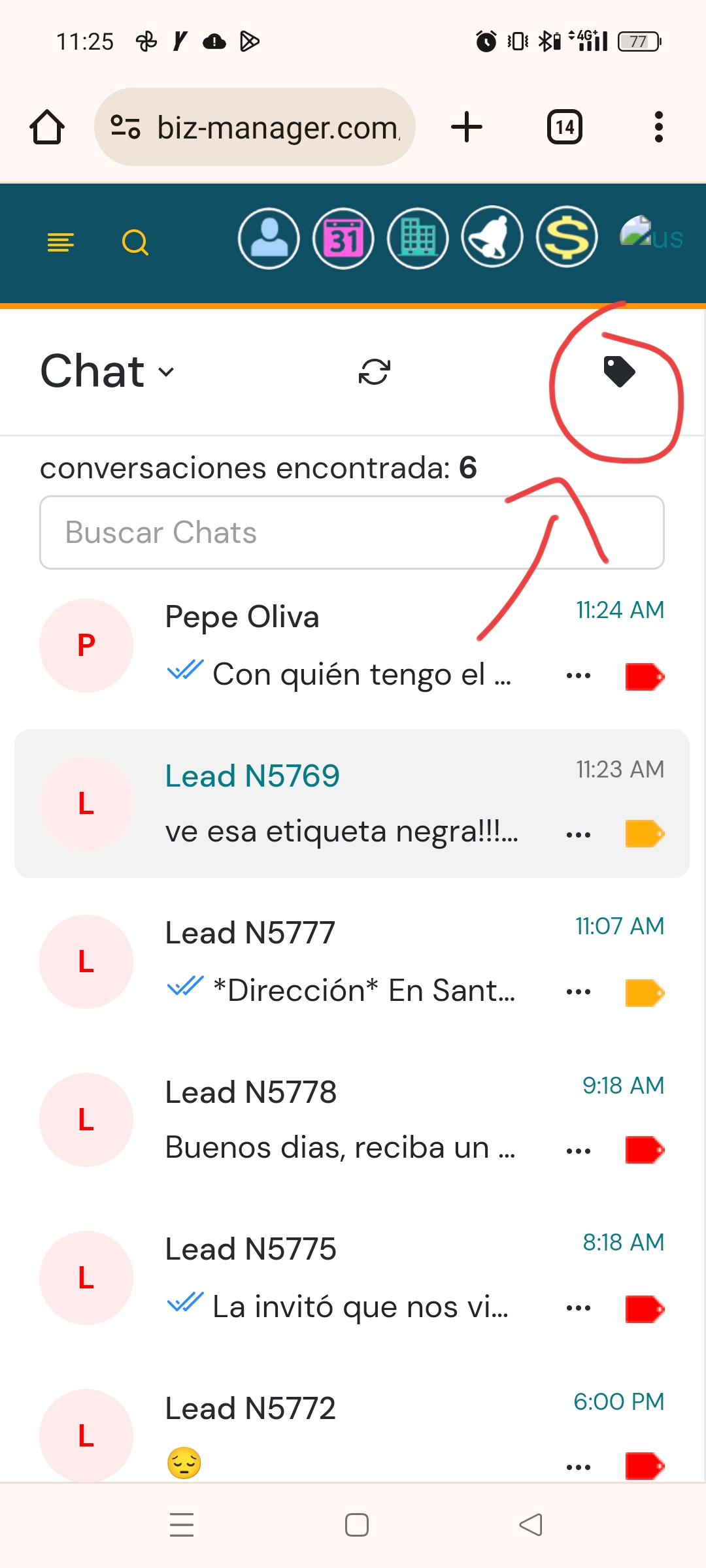Go back using the system back button
Image resolution: width=706 pixels, height=1568 pixels.
[531, 1525]
